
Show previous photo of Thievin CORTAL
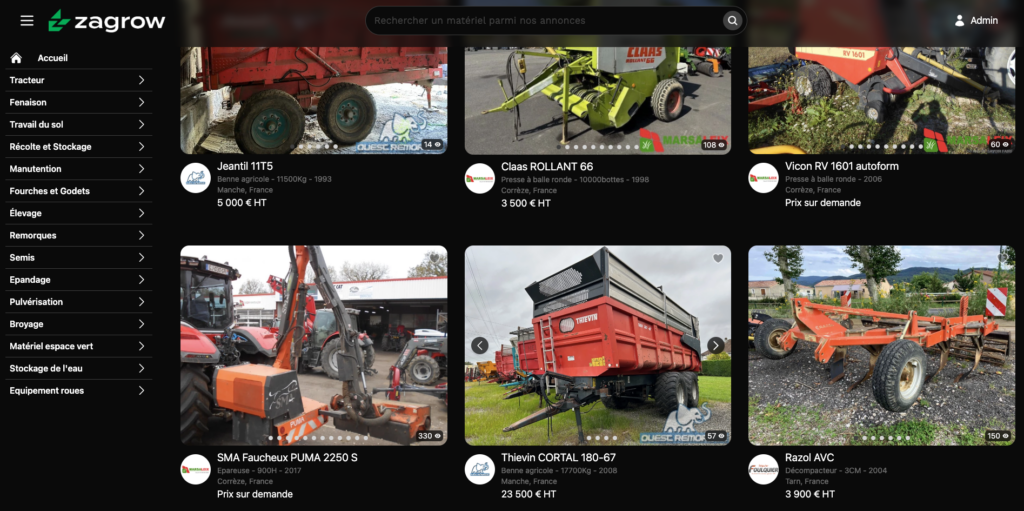480,346
